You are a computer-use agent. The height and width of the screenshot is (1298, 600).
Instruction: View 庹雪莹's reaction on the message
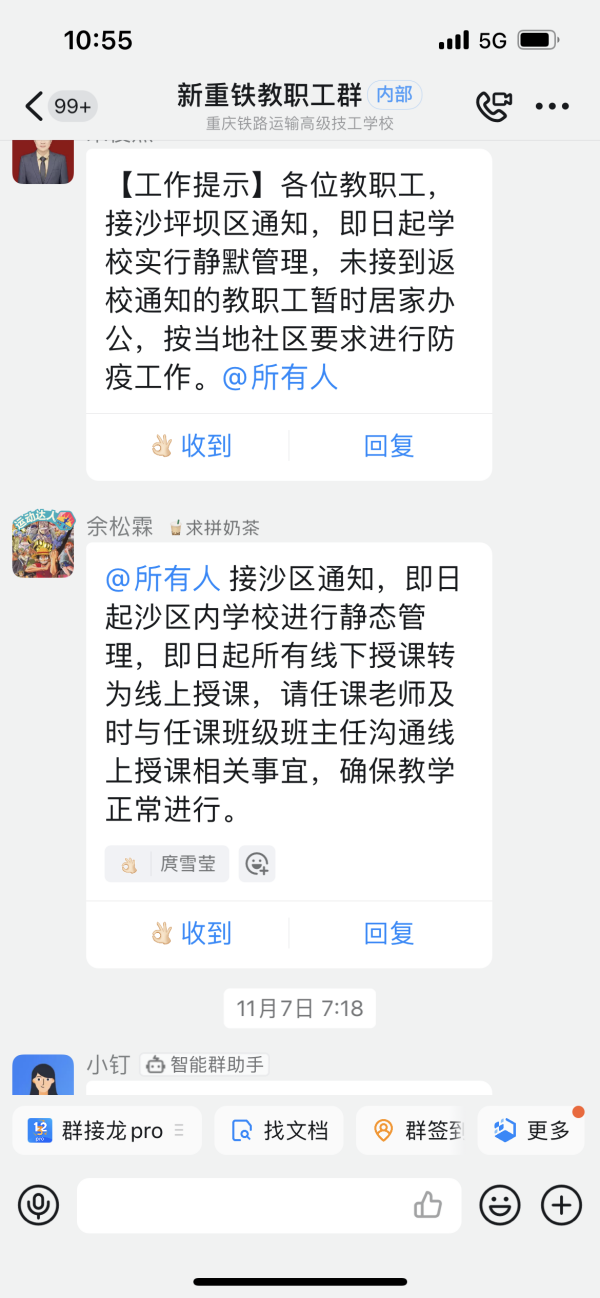(167, 864)
